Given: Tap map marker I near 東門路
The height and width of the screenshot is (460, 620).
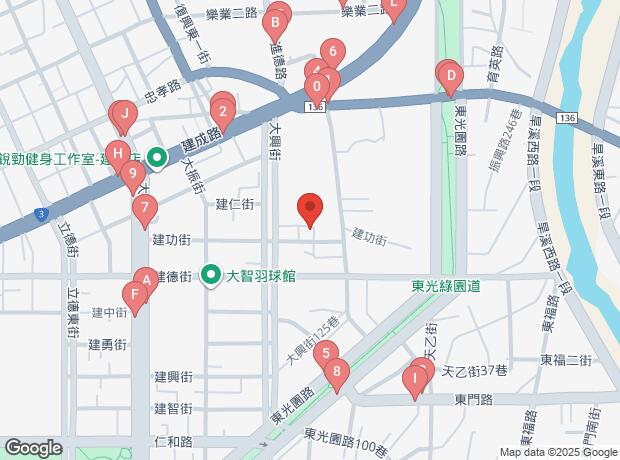Looking at the screenshot, I should (x=415, y=379).
